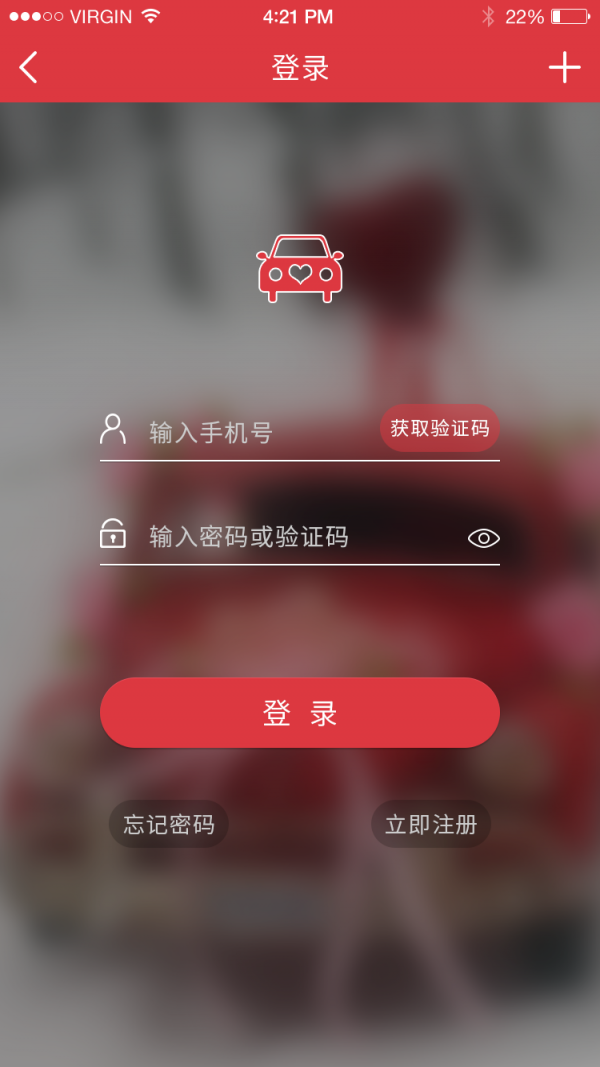
Task: Tap the plus icon in the header
Action: pos(564,68)
